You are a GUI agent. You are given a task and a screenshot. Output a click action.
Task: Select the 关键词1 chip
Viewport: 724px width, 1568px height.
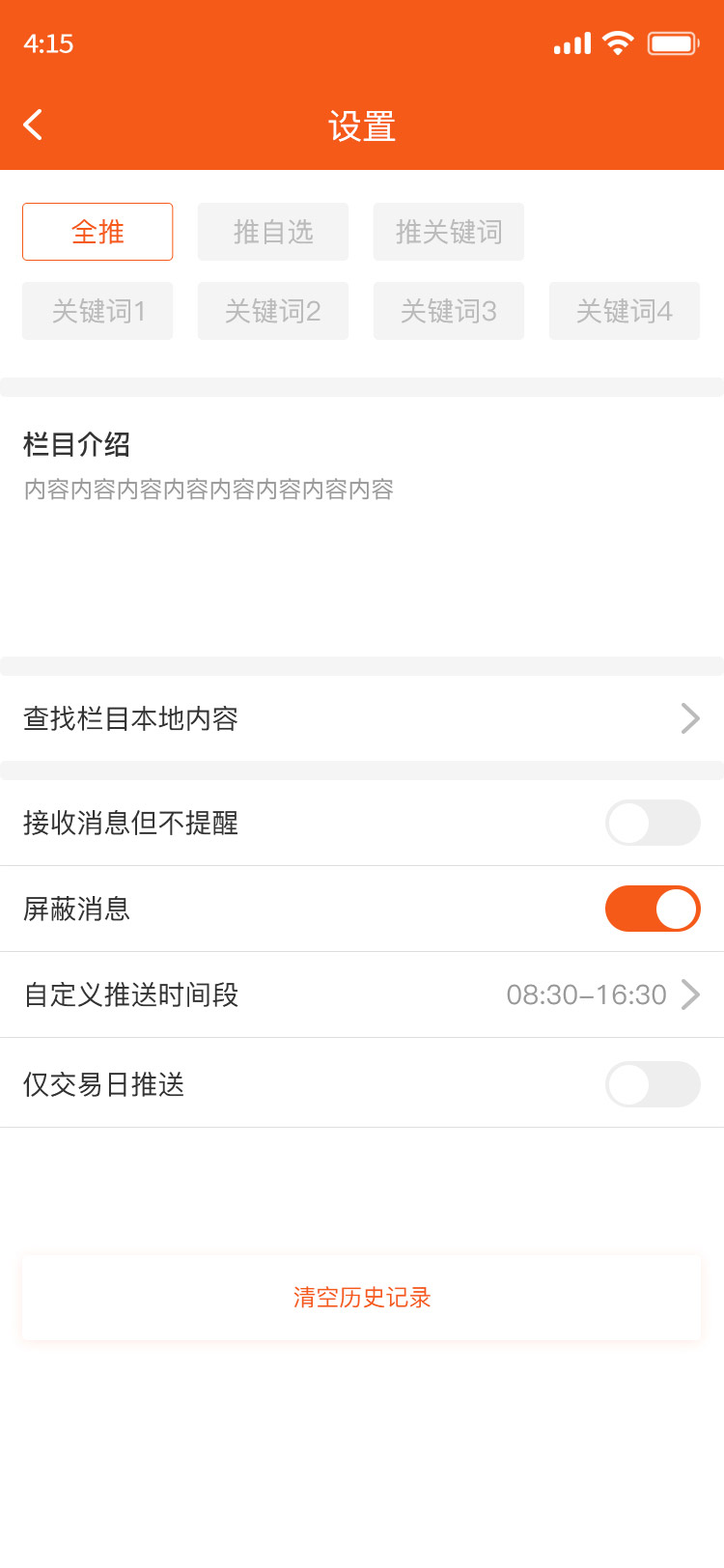coord(97,311)
